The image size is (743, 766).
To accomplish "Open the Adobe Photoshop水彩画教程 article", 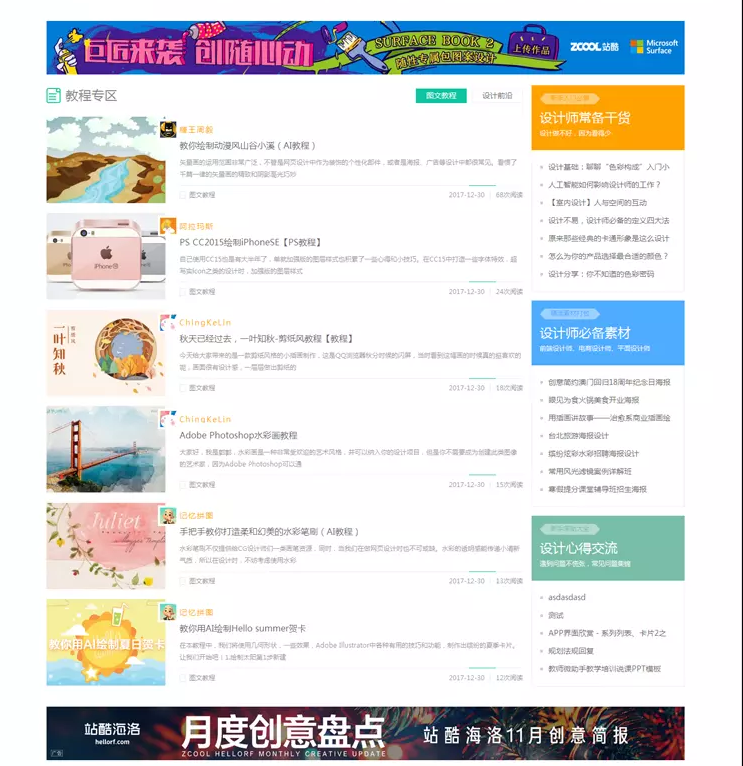I will pyautogui.click(x=238, y=436).
